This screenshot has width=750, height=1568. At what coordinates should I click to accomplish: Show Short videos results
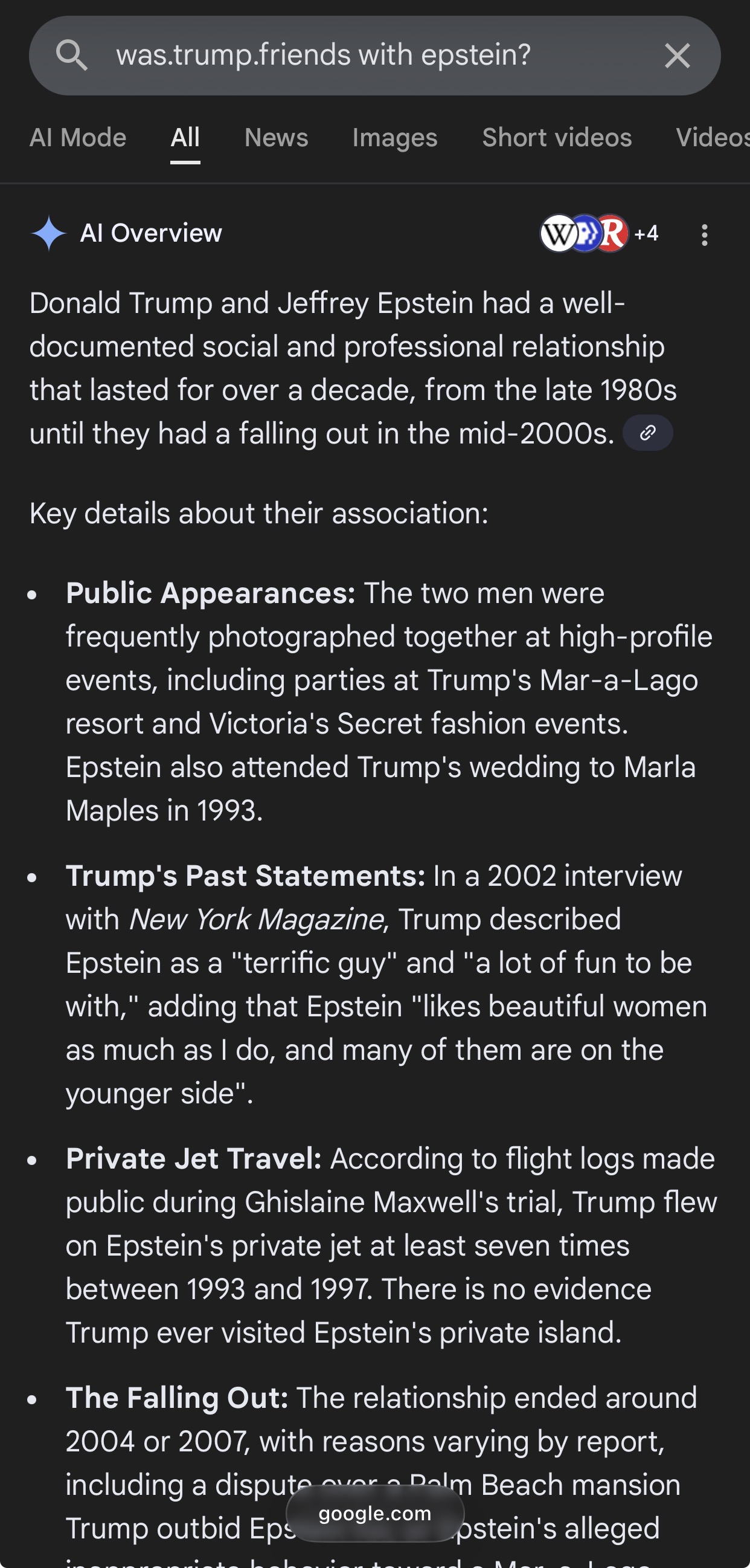[x=557, y=138]
